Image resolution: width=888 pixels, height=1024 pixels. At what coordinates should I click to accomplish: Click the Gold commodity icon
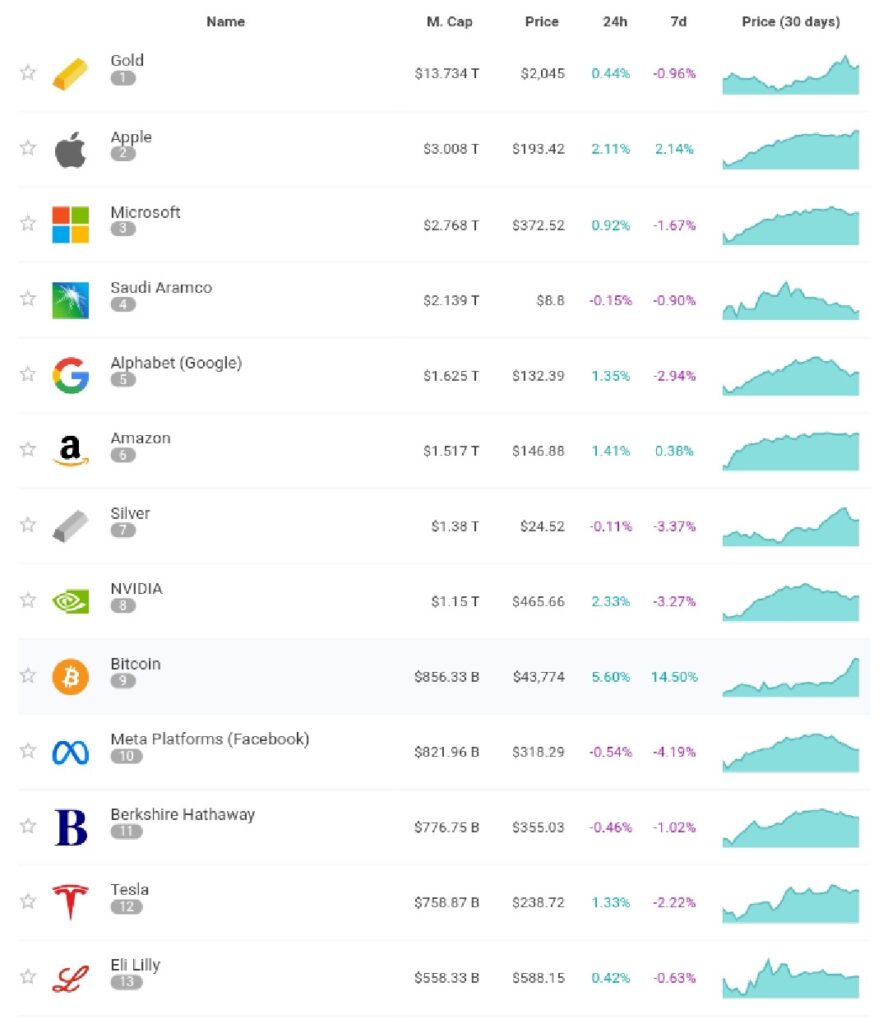tap(70, 72)
